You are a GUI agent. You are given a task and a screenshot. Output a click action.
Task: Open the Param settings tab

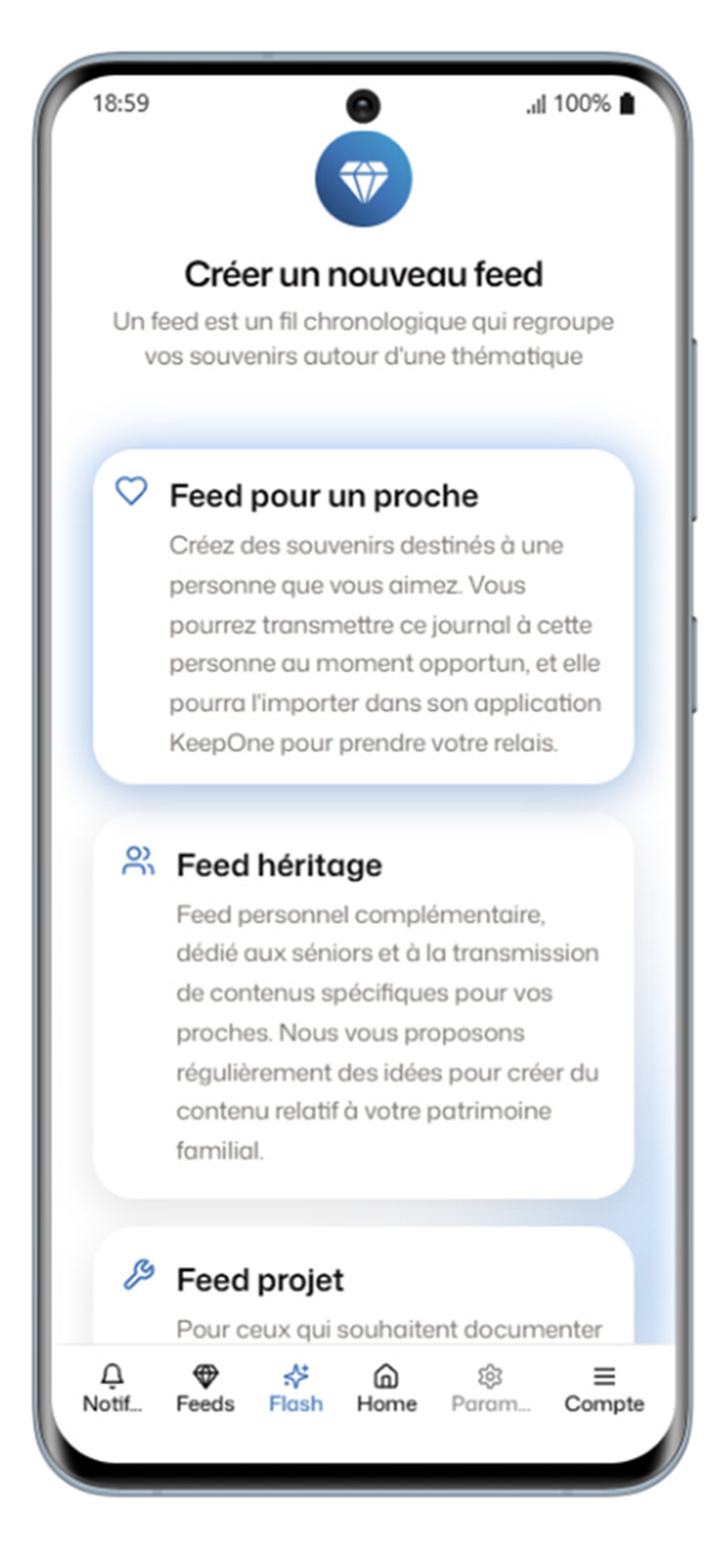[x=490, y=1388]
